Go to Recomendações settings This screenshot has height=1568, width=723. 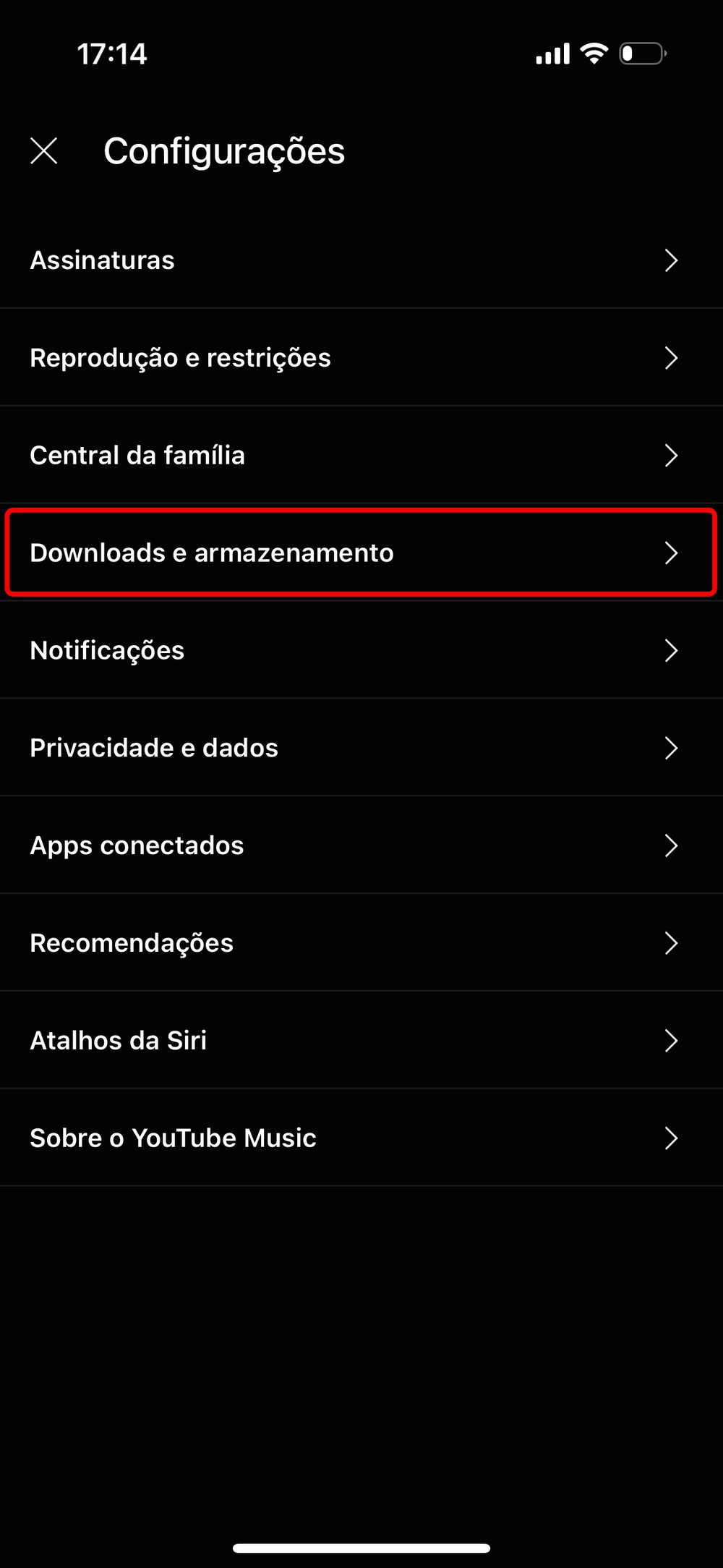point(361,943)
